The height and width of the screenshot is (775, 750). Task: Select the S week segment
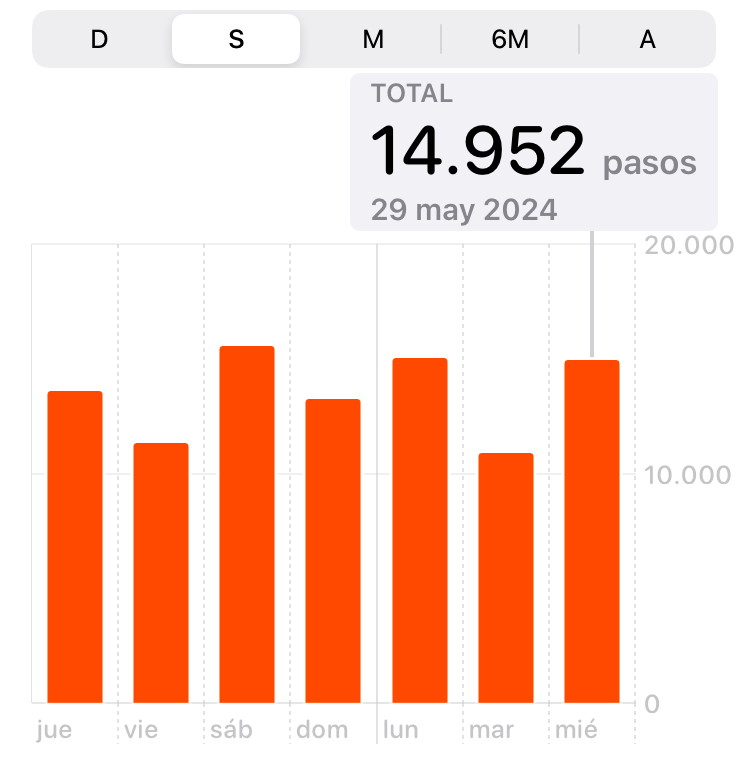point(236,40)
